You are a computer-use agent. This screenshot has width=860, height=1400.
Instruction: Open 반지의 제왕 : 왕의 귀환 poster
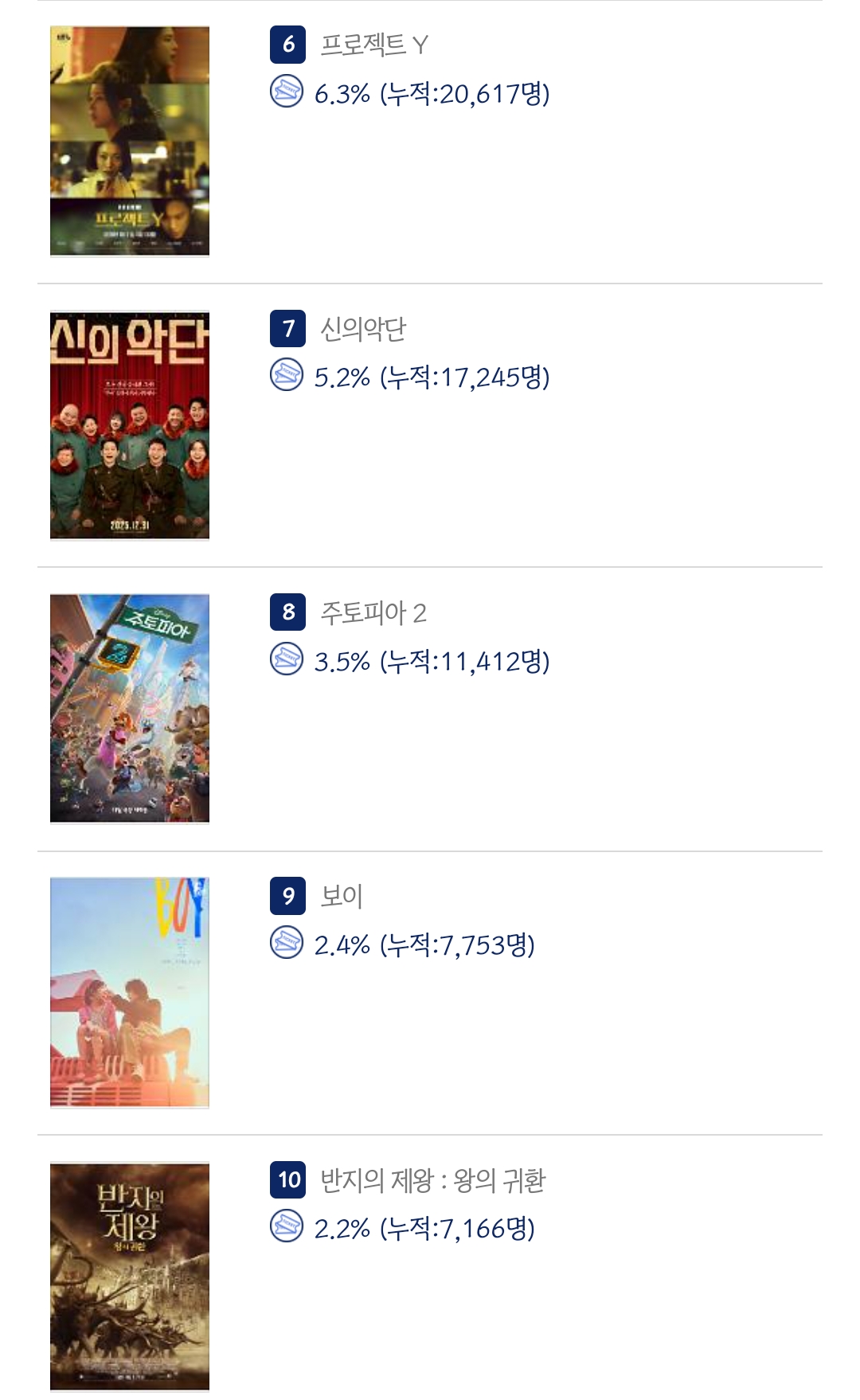click(x=130, y=1276)
